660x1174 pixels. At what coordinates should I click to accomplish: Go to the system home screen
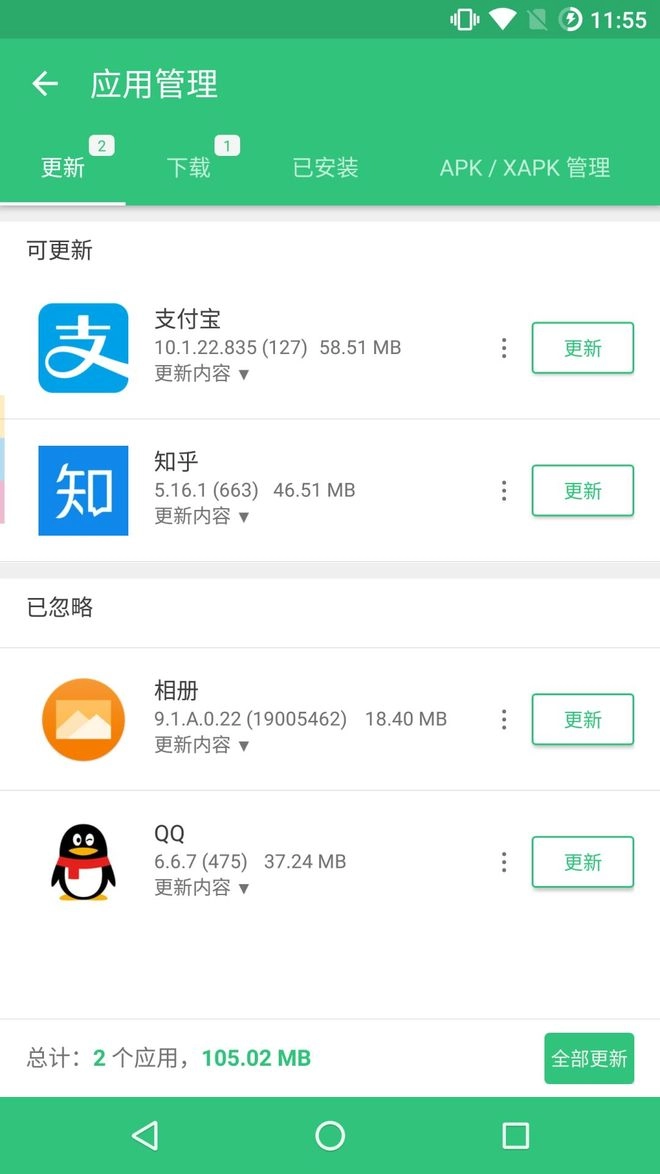coord(330,1135)
